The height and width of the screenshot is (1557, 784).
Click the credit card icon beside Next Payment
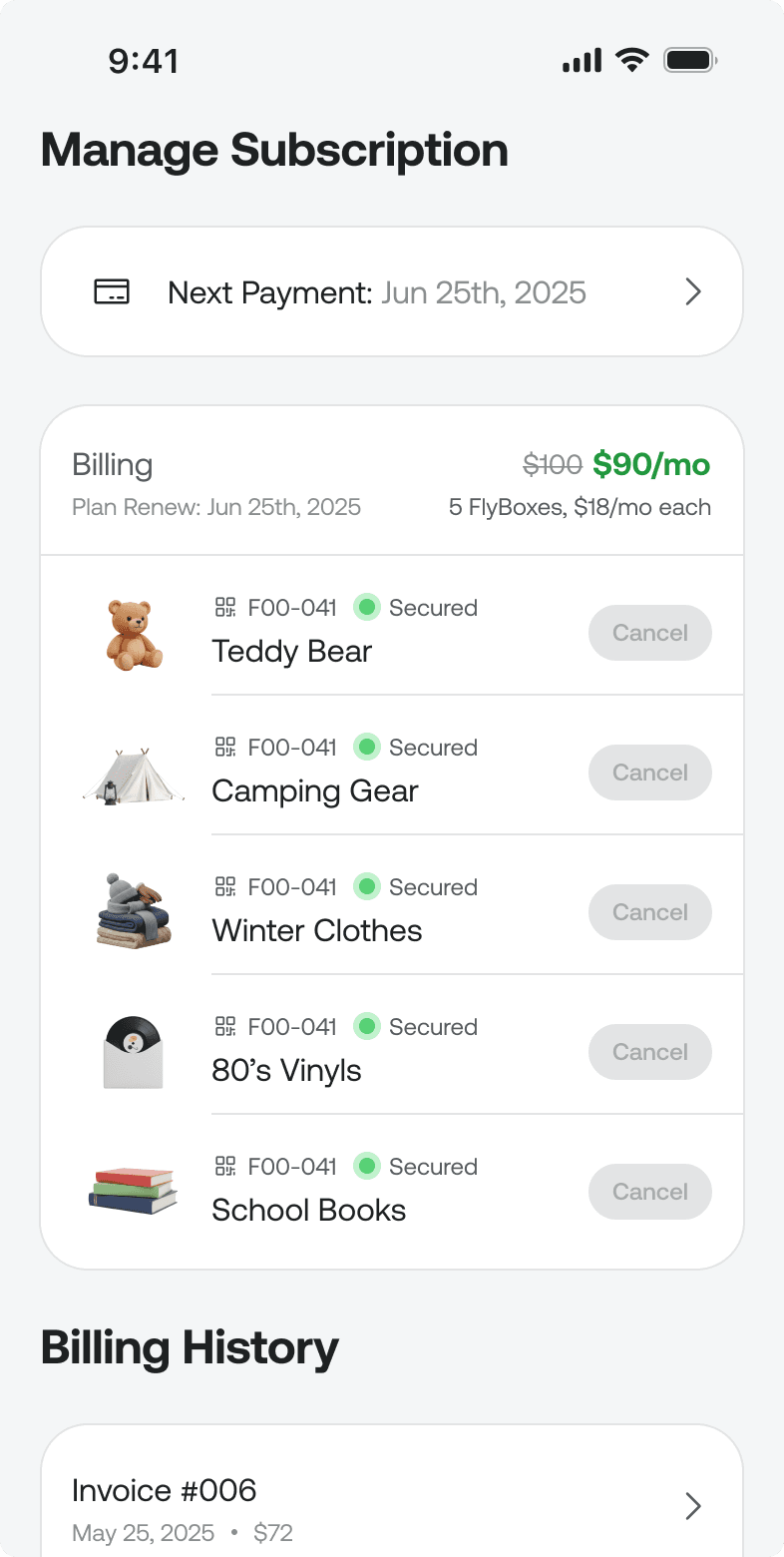coord(113,291)
